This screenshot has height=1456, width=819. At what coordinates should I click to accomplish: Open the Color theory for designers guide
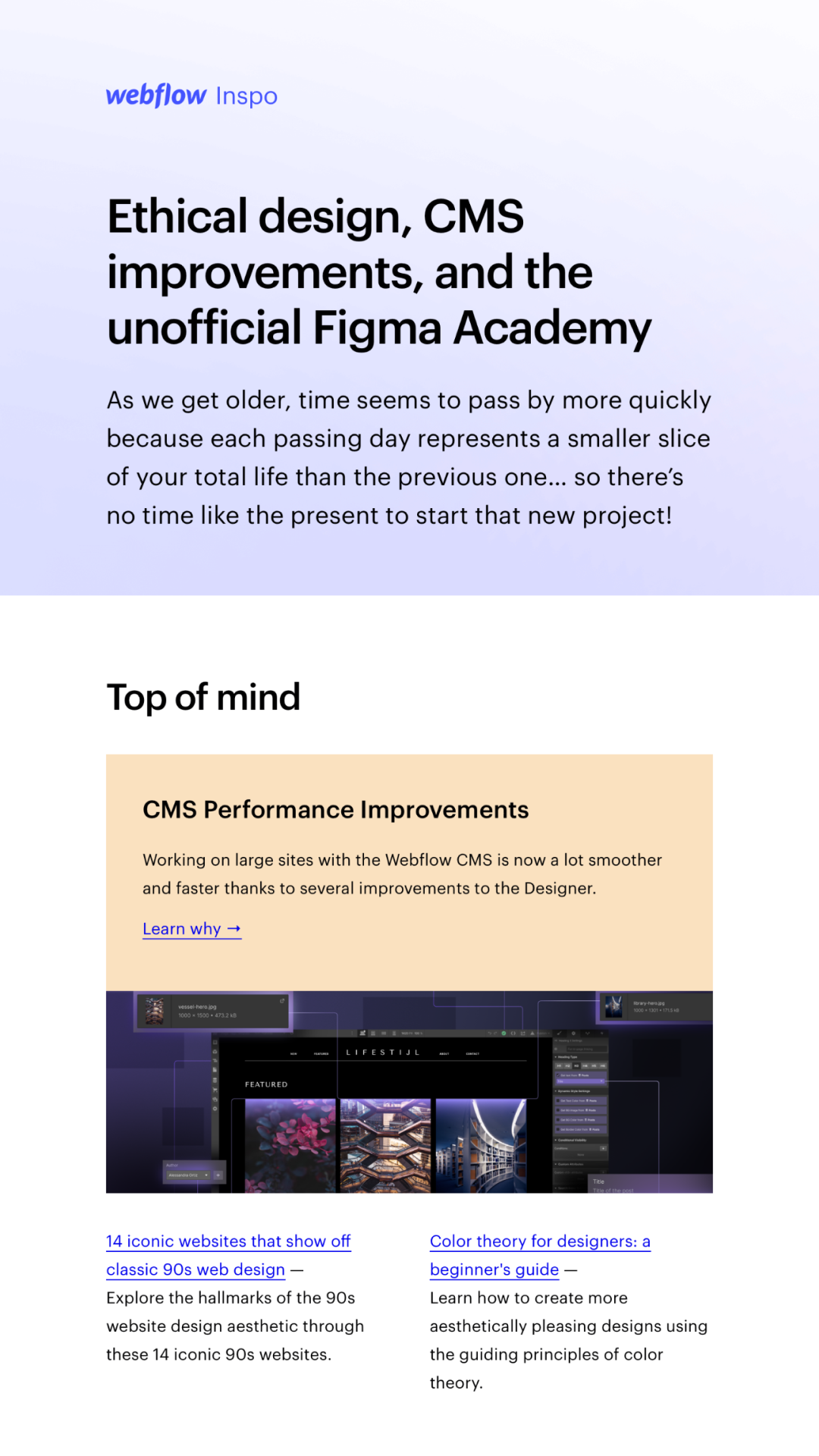tap(539, 1242)
